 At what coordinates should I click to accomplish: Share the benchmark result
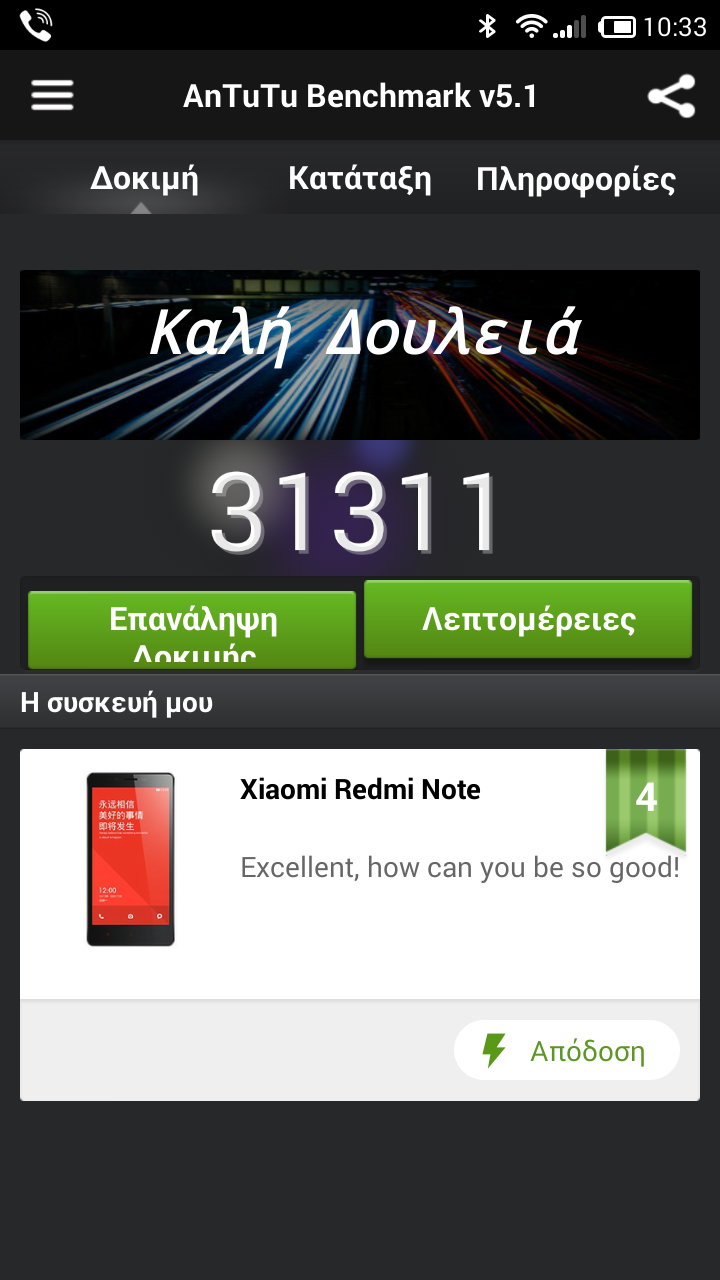[x=670, y=96]
